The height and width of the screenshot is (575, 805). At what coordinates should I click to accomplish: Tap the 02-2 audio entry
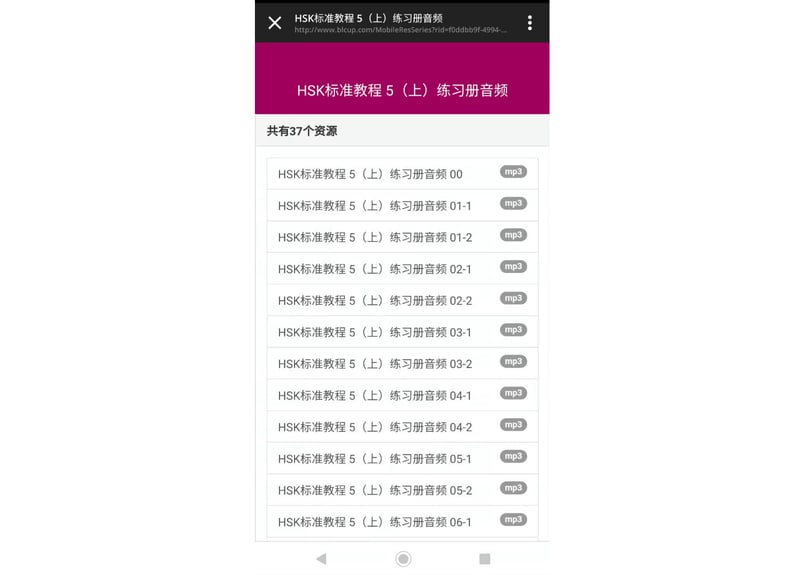[402, 301]
